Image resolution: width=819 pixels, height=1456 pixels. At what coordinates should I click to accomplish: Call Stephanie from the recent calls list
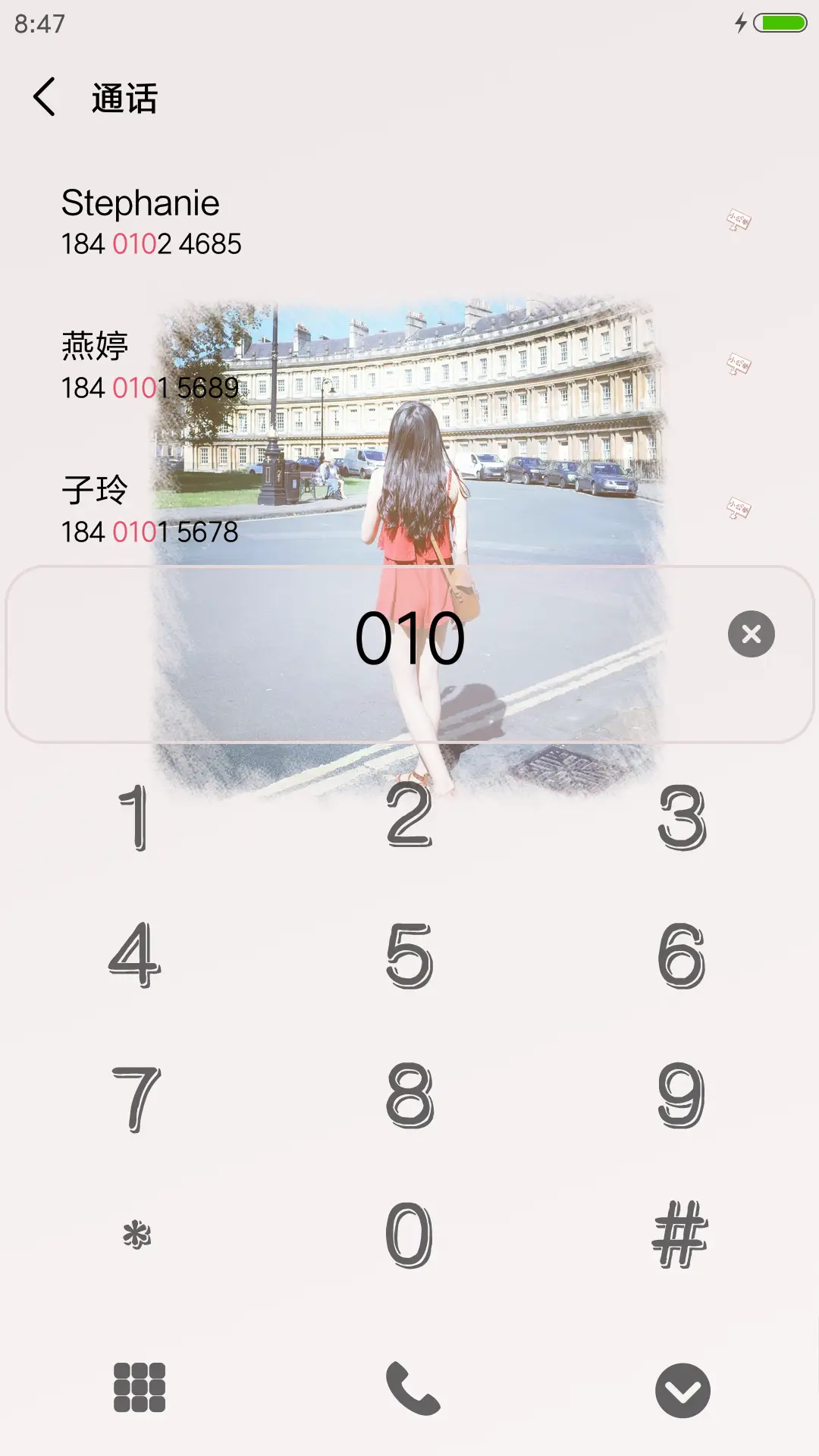coord(152,220)
